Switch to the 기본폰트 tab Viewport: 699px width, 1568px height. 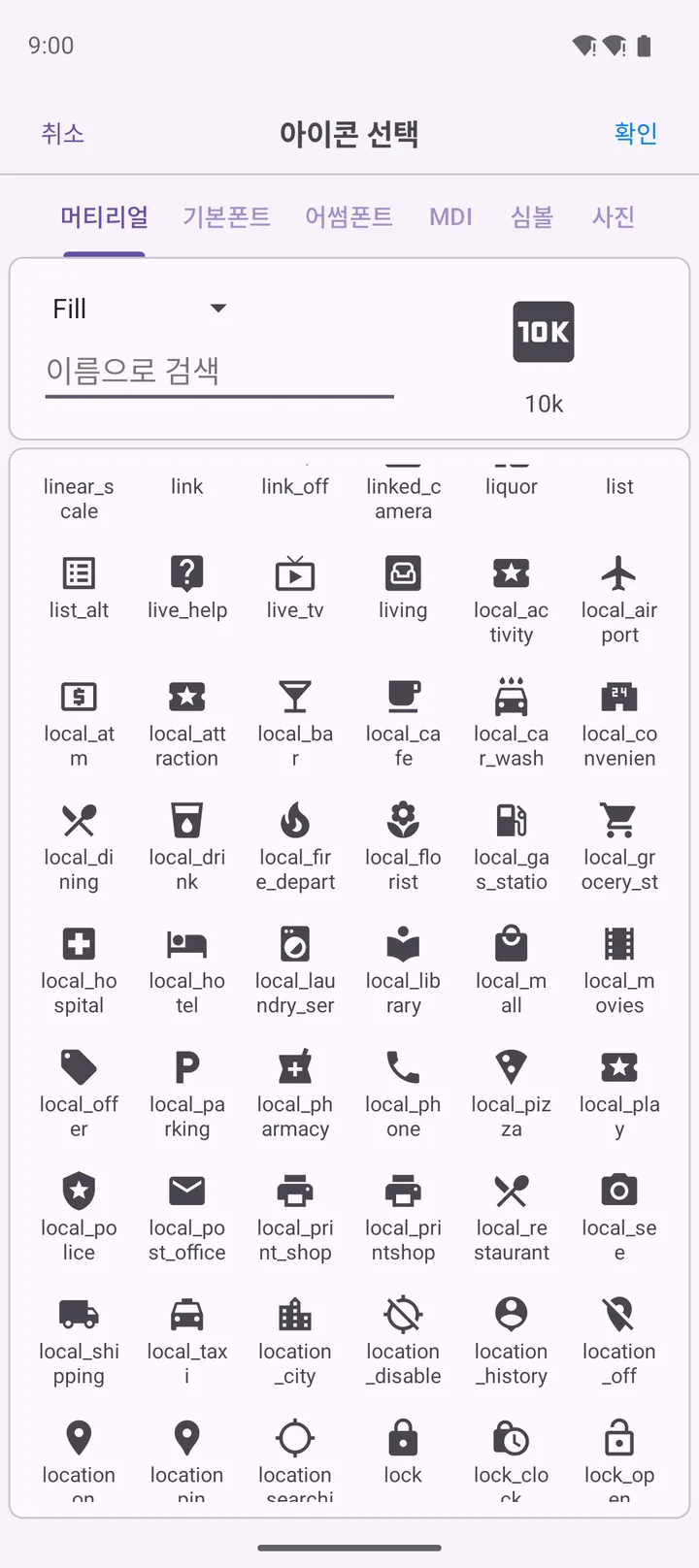click(226, 216)
